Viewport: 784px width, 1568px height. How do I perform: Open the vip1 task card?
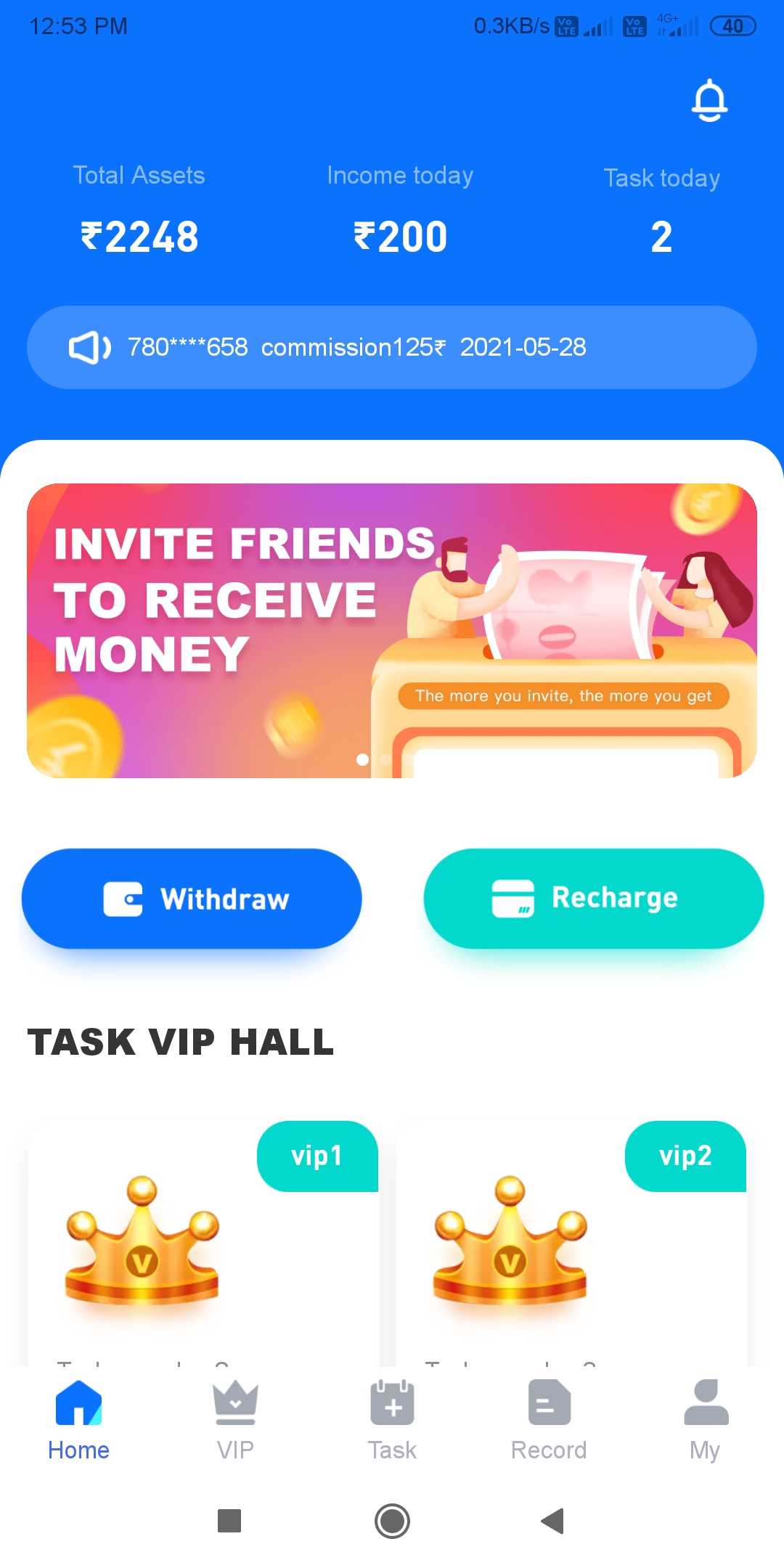point(203,1243)
